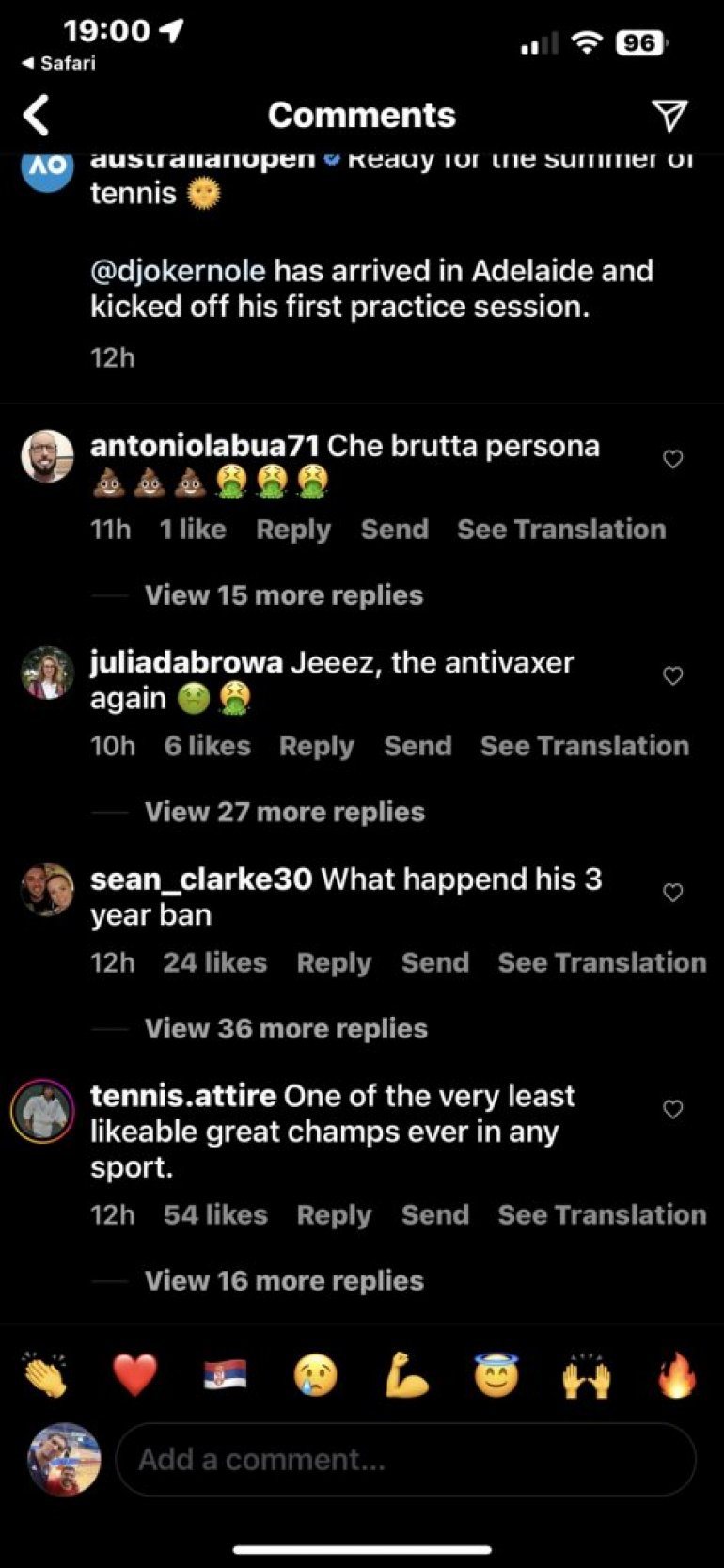724x1568 pixels.
Task: Show 36 more replies under sean_clarke30
Action: click(286, 1028)
